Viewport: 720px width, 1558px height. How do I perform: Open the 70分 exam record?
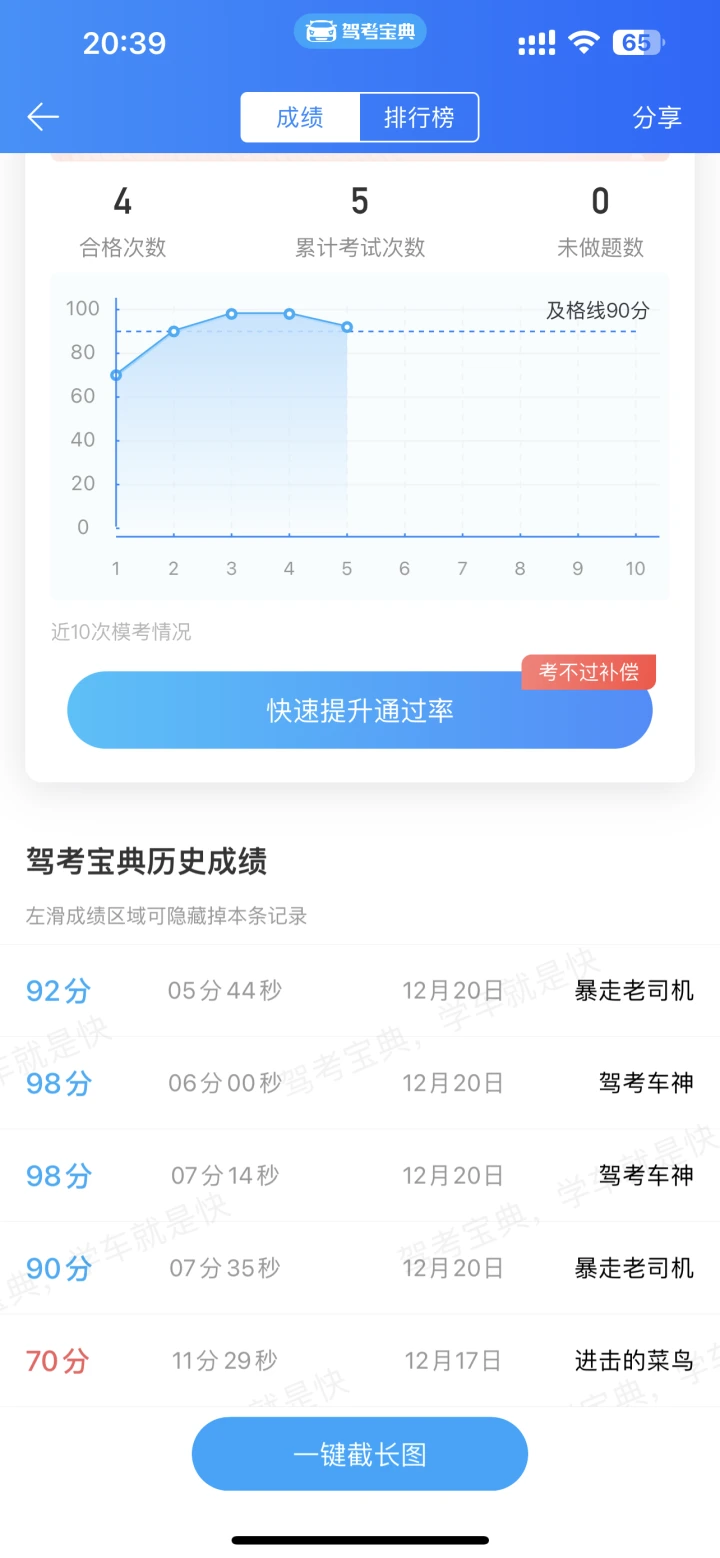[x=360, y=1360]
